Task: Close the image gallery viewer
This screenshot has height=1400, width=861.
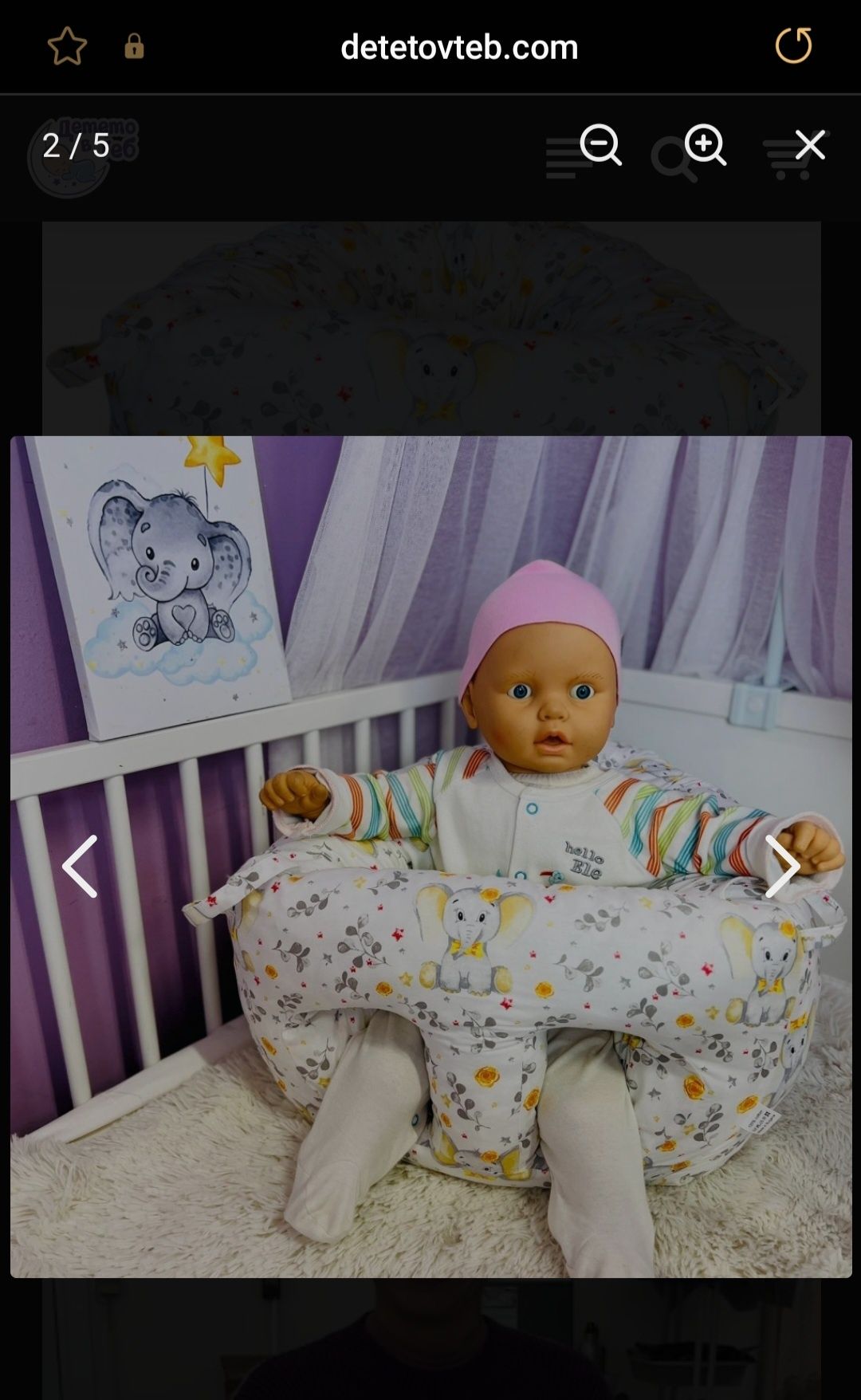Action: (810, 145)
